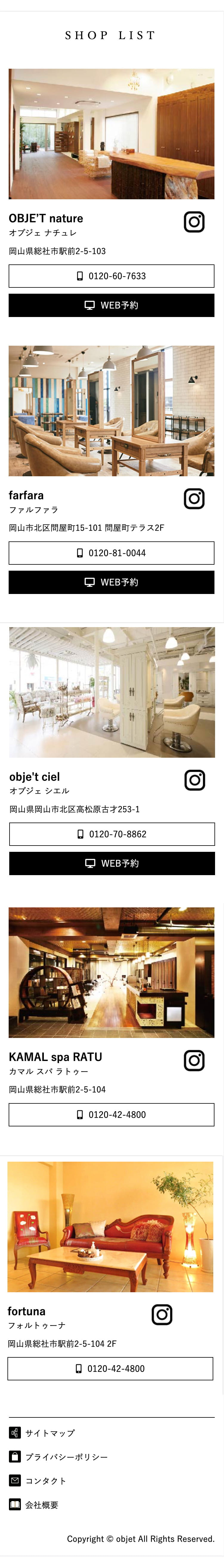Call obje't ciel at 0120-70-8862
The image size is (224, 1568).
[112, 834]
